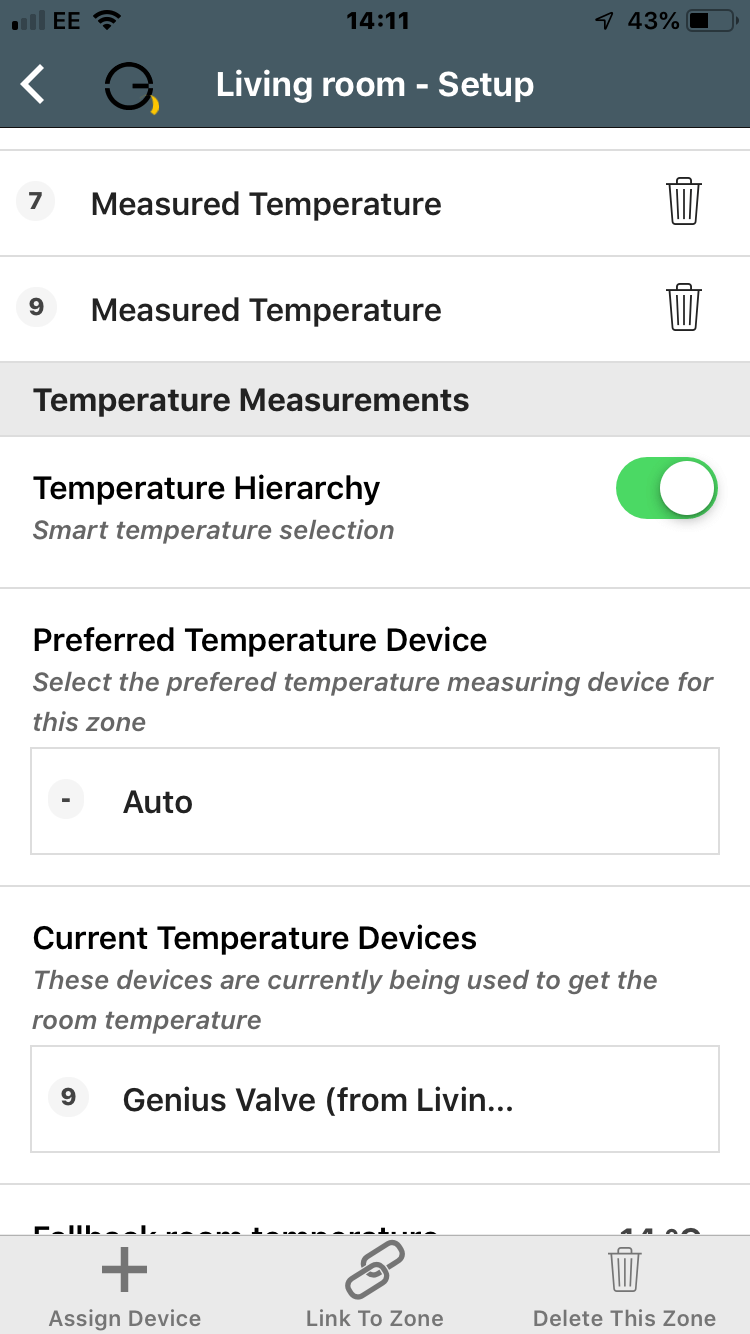Toggle off Temperature Hierarchy switch

click(x=667, y=488)
